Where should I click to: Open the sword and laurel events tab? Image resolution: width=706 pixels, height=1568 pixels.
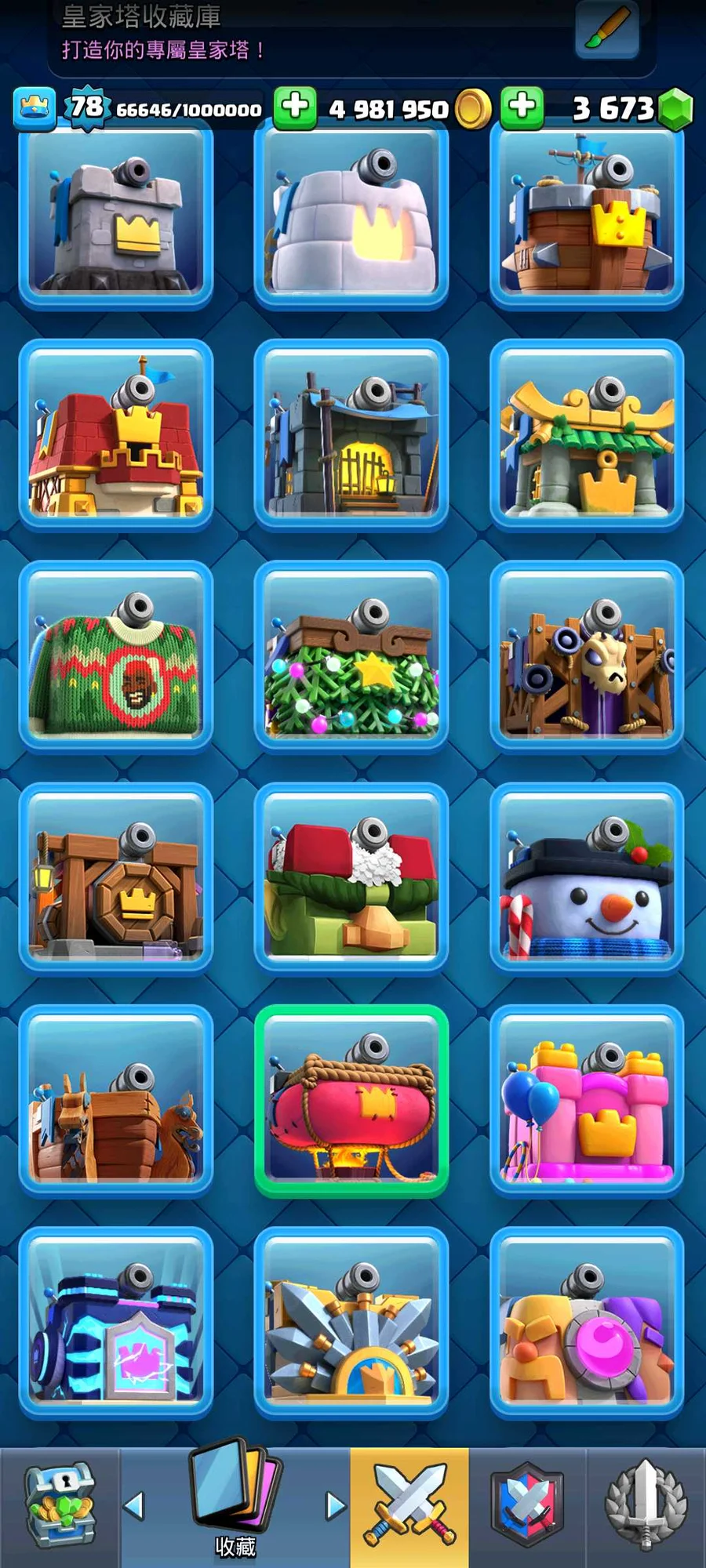pos(646,1507)
